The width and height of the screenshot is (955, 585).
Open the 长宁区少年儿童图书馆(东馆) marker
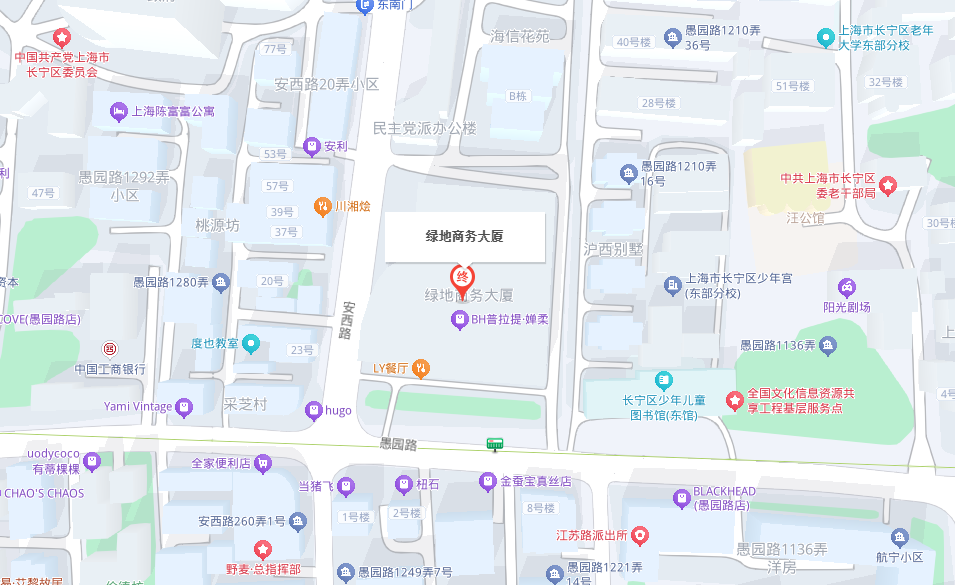pyautogui.click(x=662, y=381)
